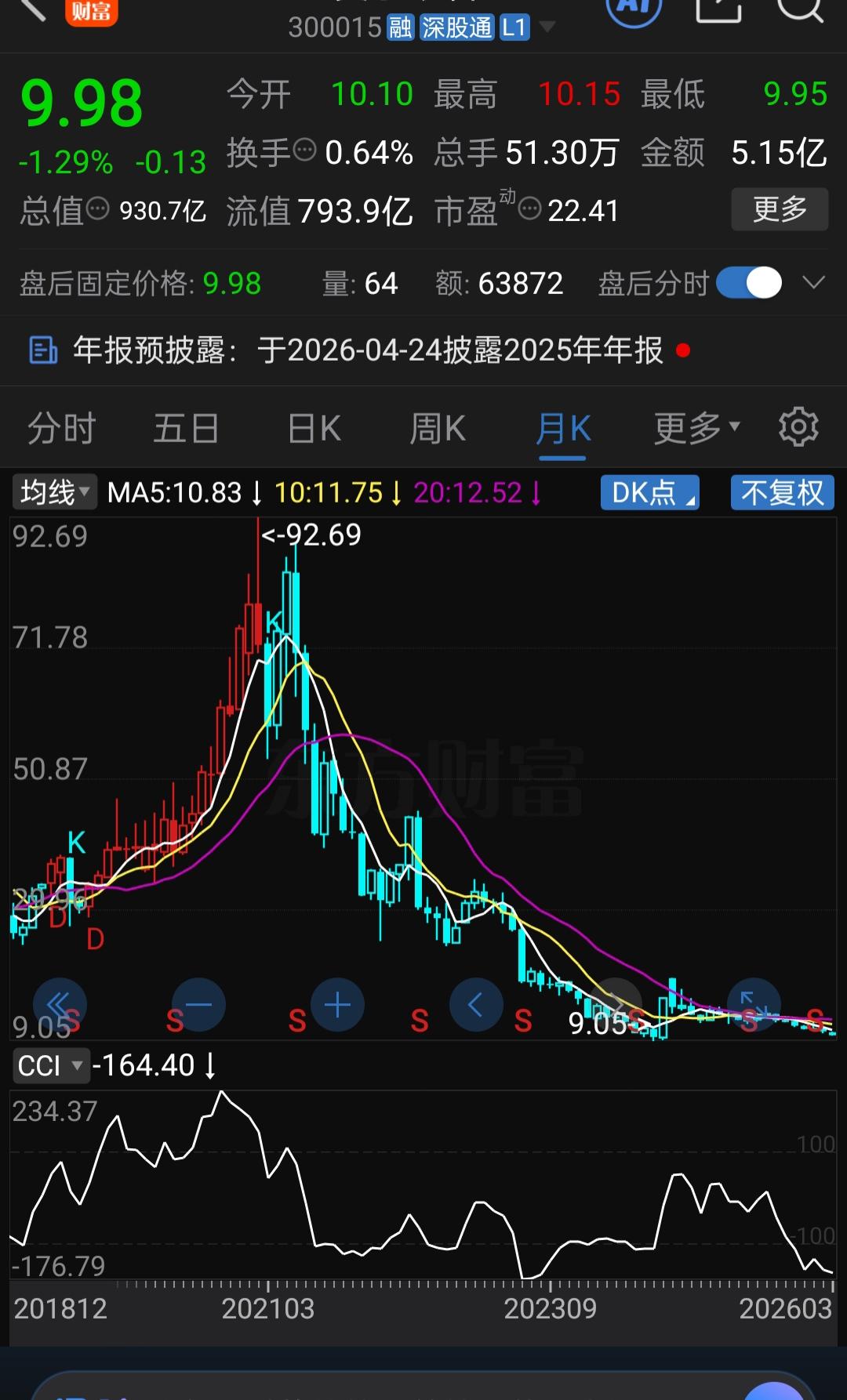Image resolution: width=847 pixels, height=1400 pixels.
Task: Toggle 不复权 price adjustment mode
Action: tap(782, 492)
